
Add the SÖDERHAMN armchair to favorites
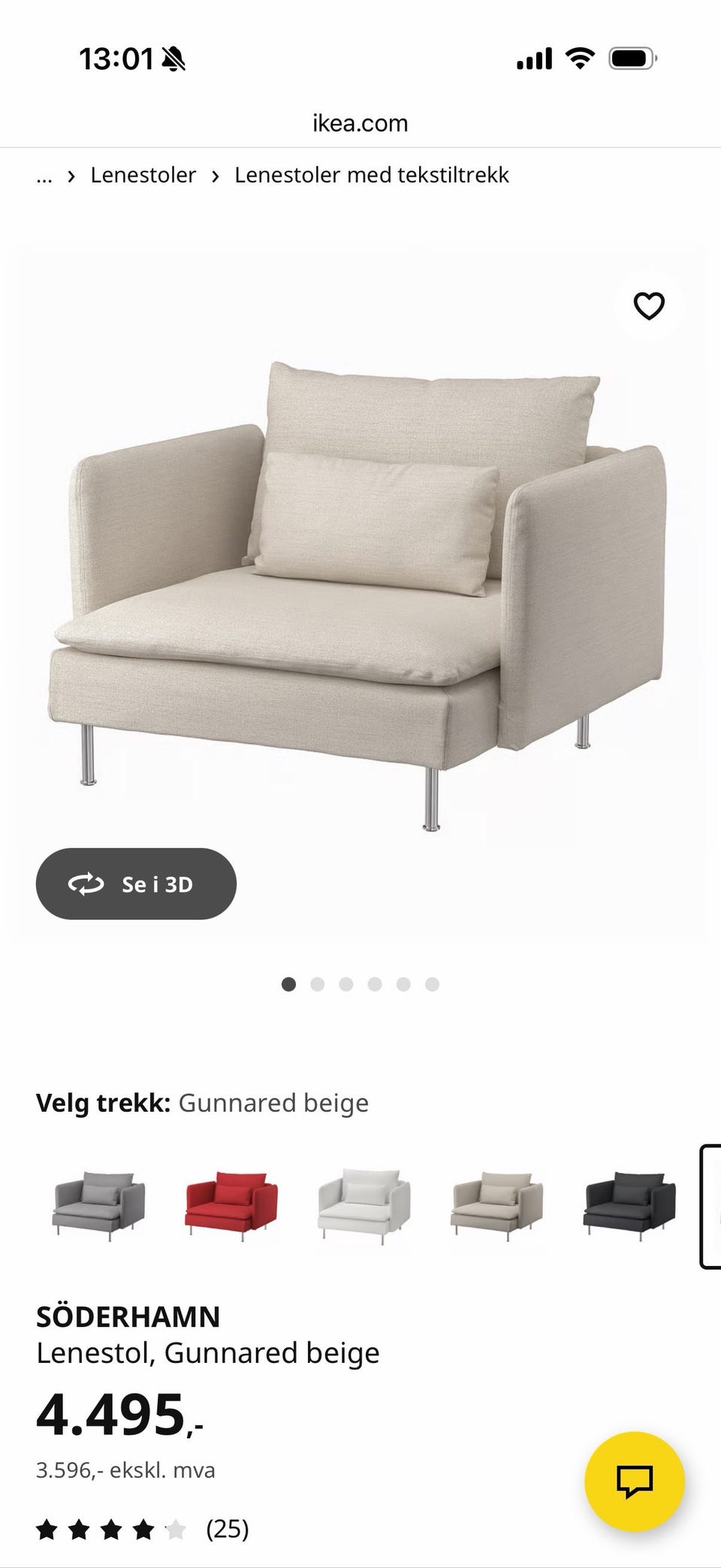tap(649, 306)
